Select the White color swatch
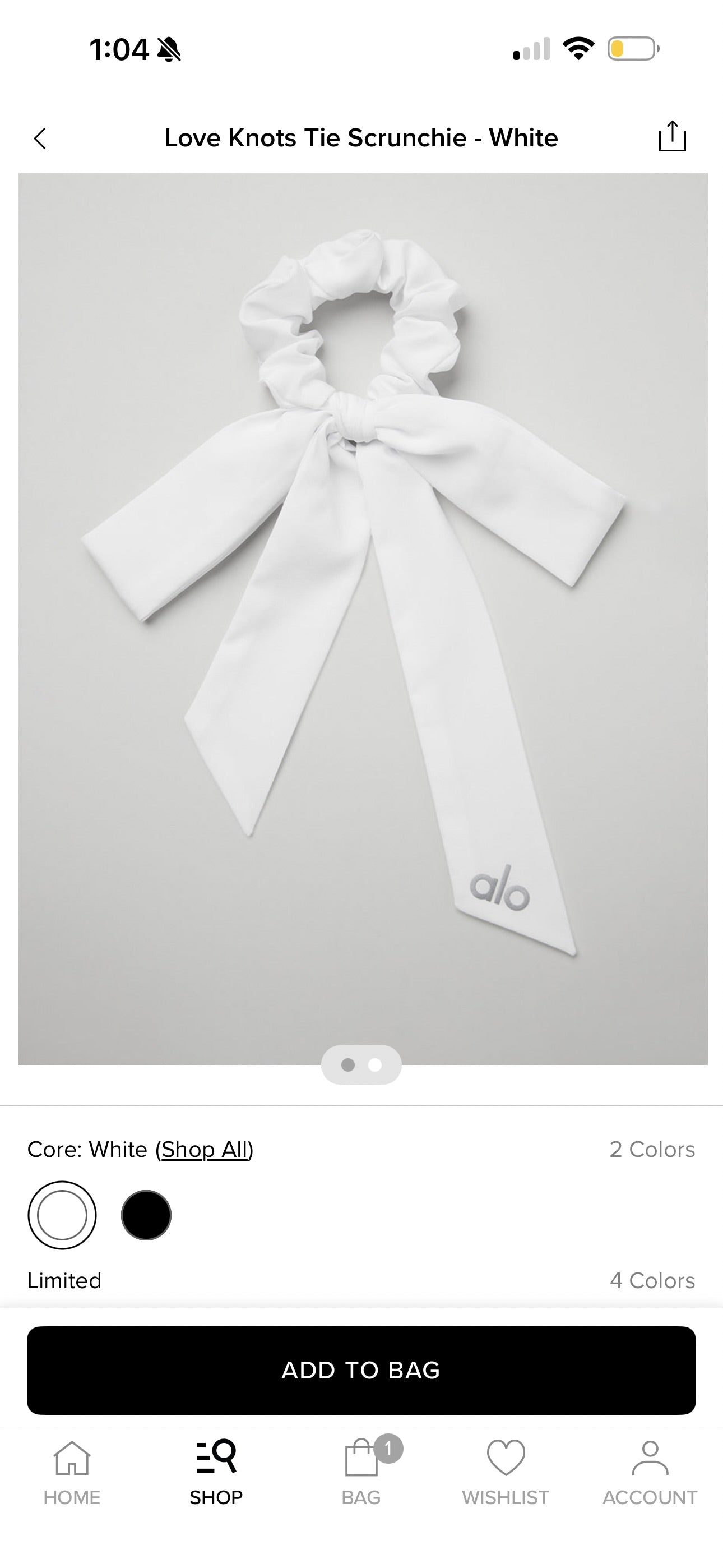 click(x=63, y=1215)
